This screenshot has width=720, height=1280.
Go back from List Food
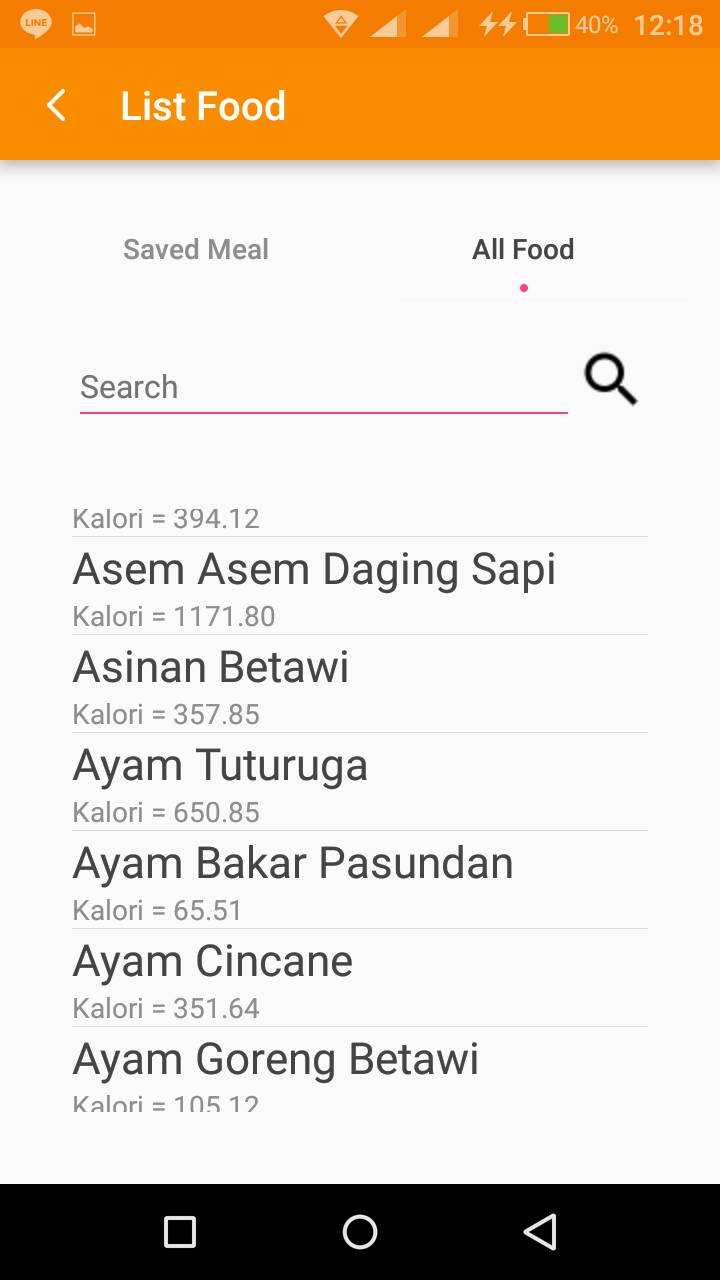(56, 105)
